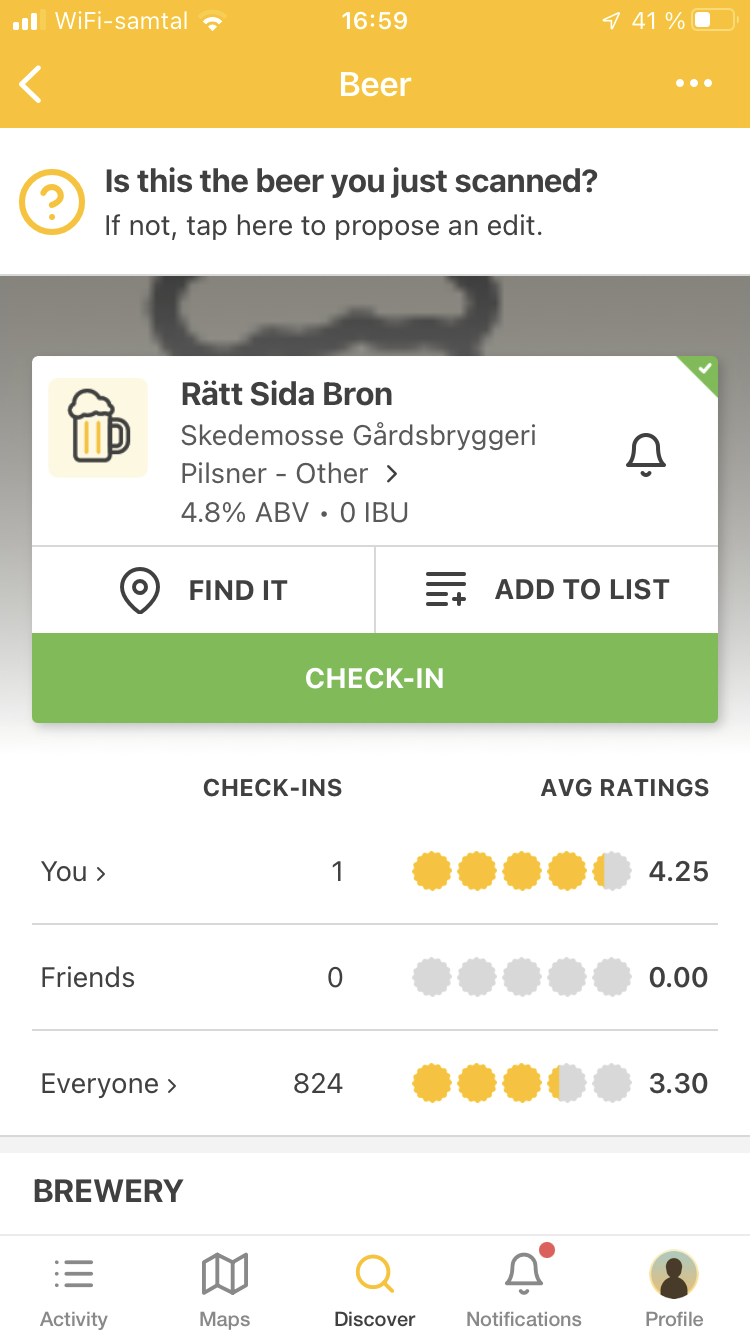Tap the banner to propose an edit
The width and height of the screenshot is (750, 1334).
(375, 202)
